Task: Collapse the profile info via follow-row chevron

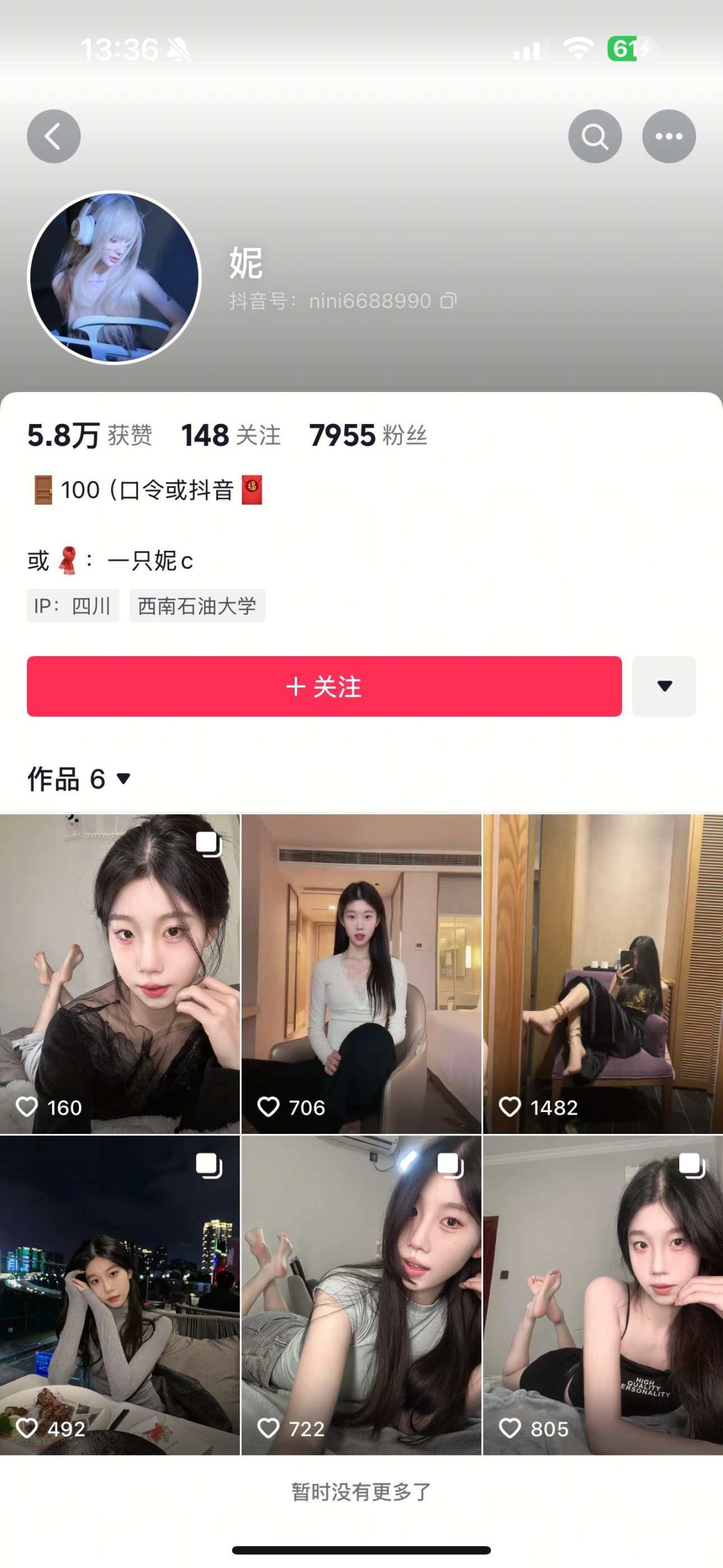Action: [664, 687]
